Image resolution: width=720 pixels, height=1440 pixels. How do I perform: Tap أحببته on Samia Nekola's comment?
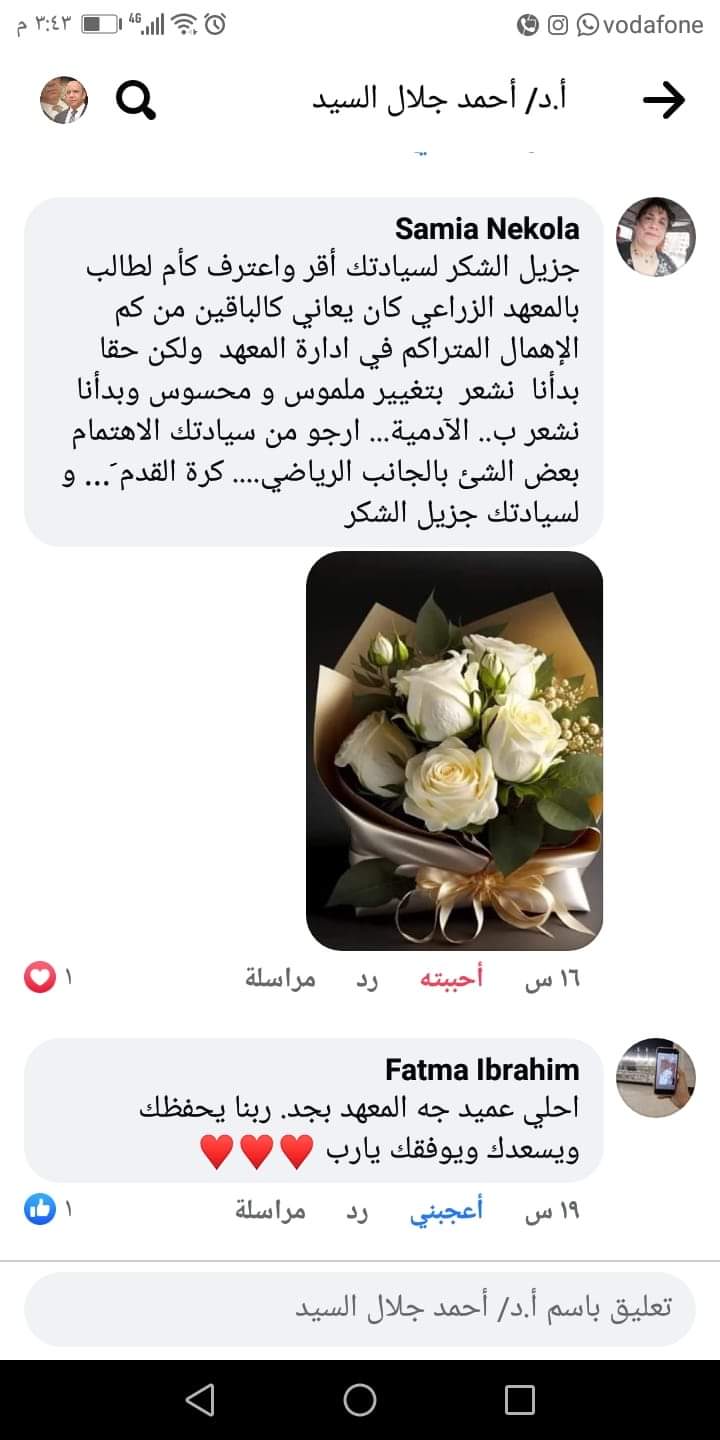[450, 979]
